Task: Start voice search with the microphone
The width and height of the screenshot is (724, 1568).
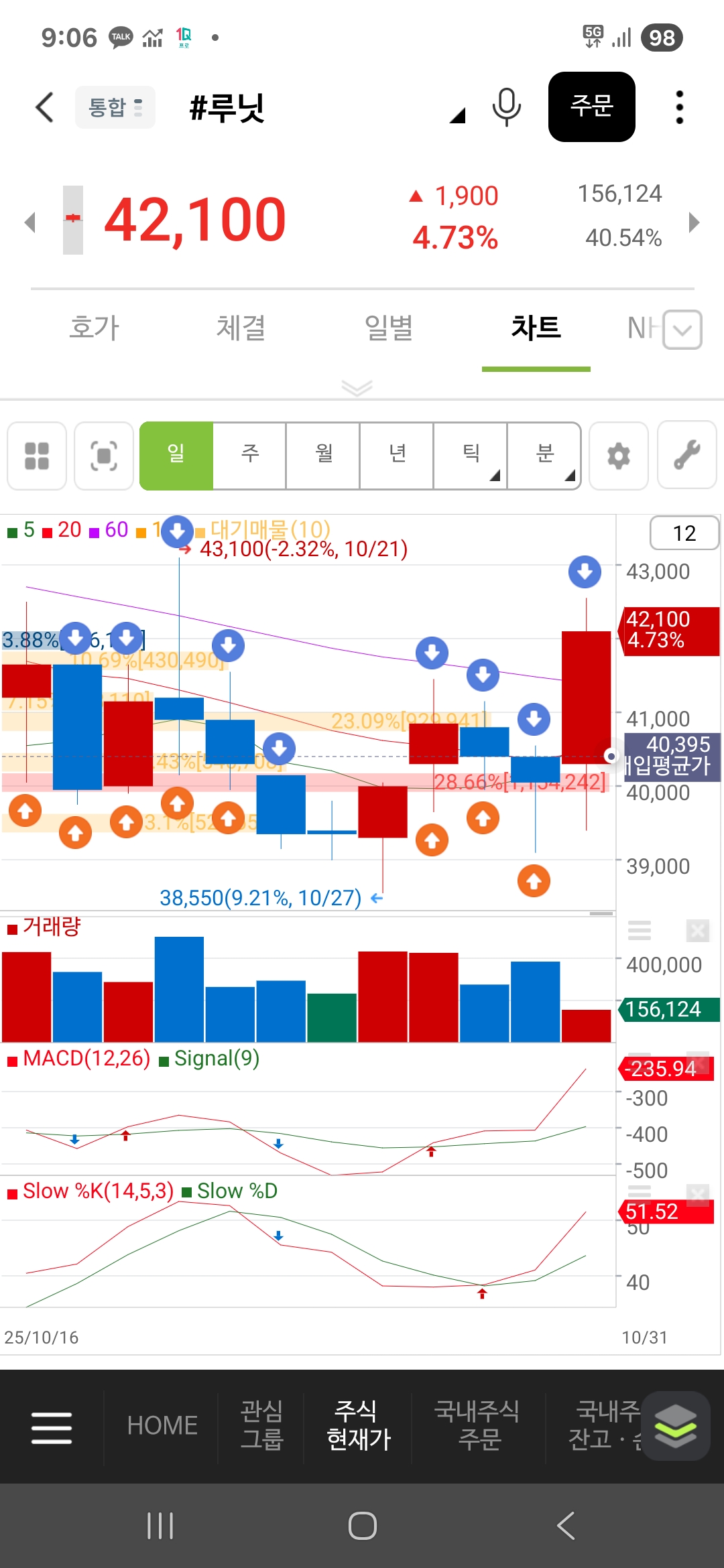Action: [506, 107]
